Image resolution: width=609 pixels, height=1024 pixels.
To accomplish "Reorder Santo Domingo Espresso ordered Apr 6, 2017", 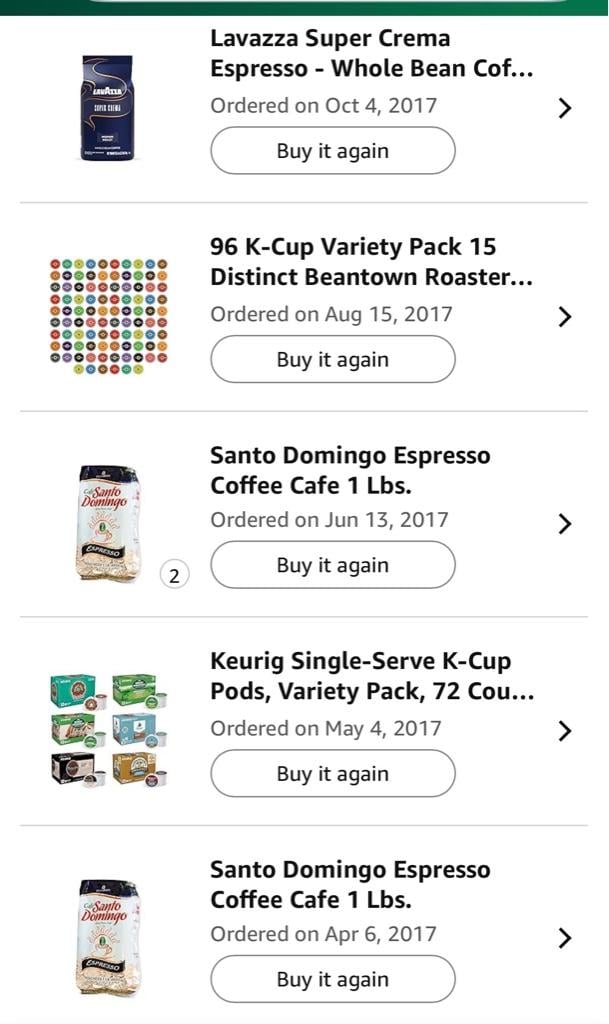I will click(332, 979).
